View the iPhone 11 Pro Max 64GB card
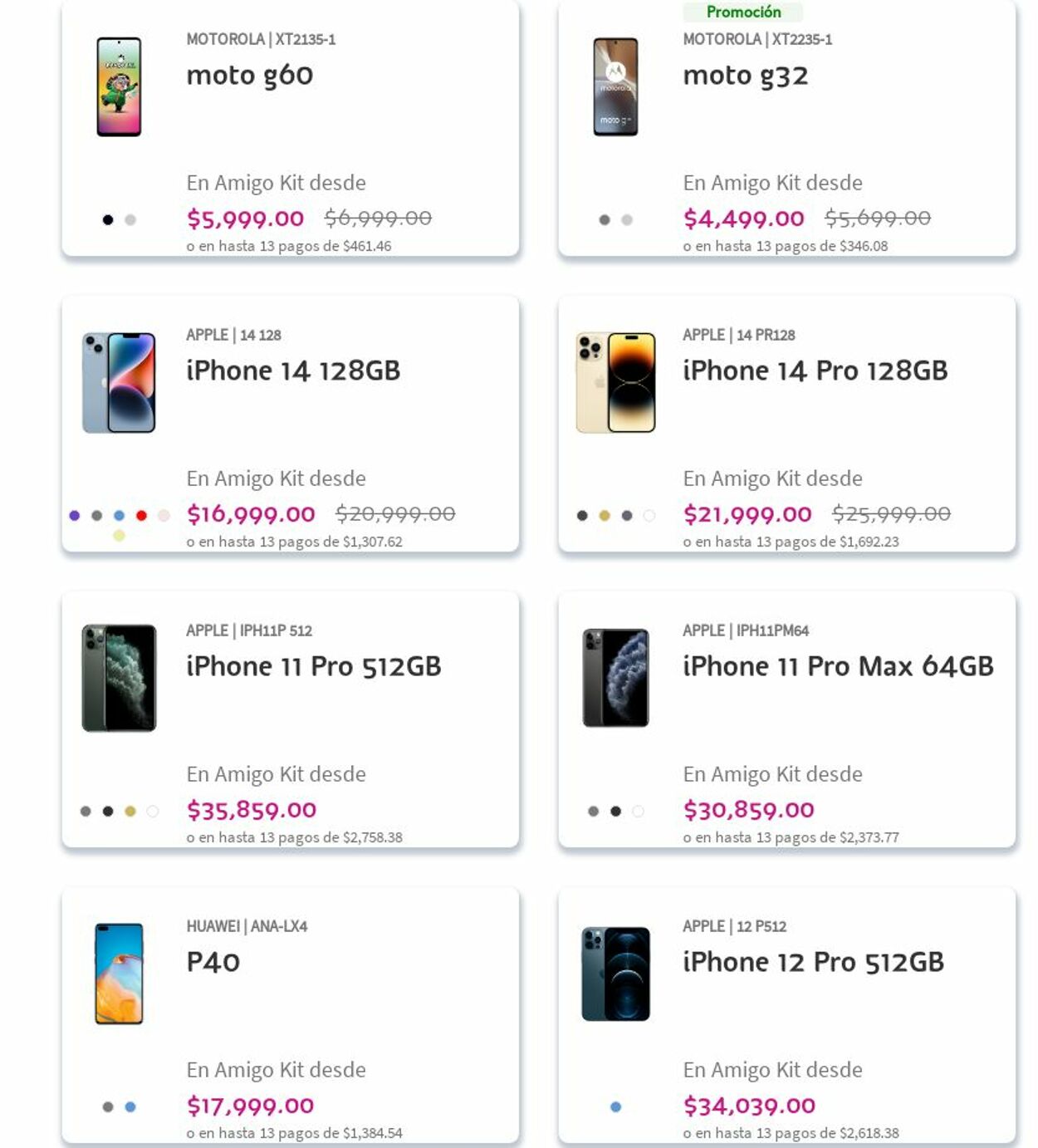 [x=837, y=666]
